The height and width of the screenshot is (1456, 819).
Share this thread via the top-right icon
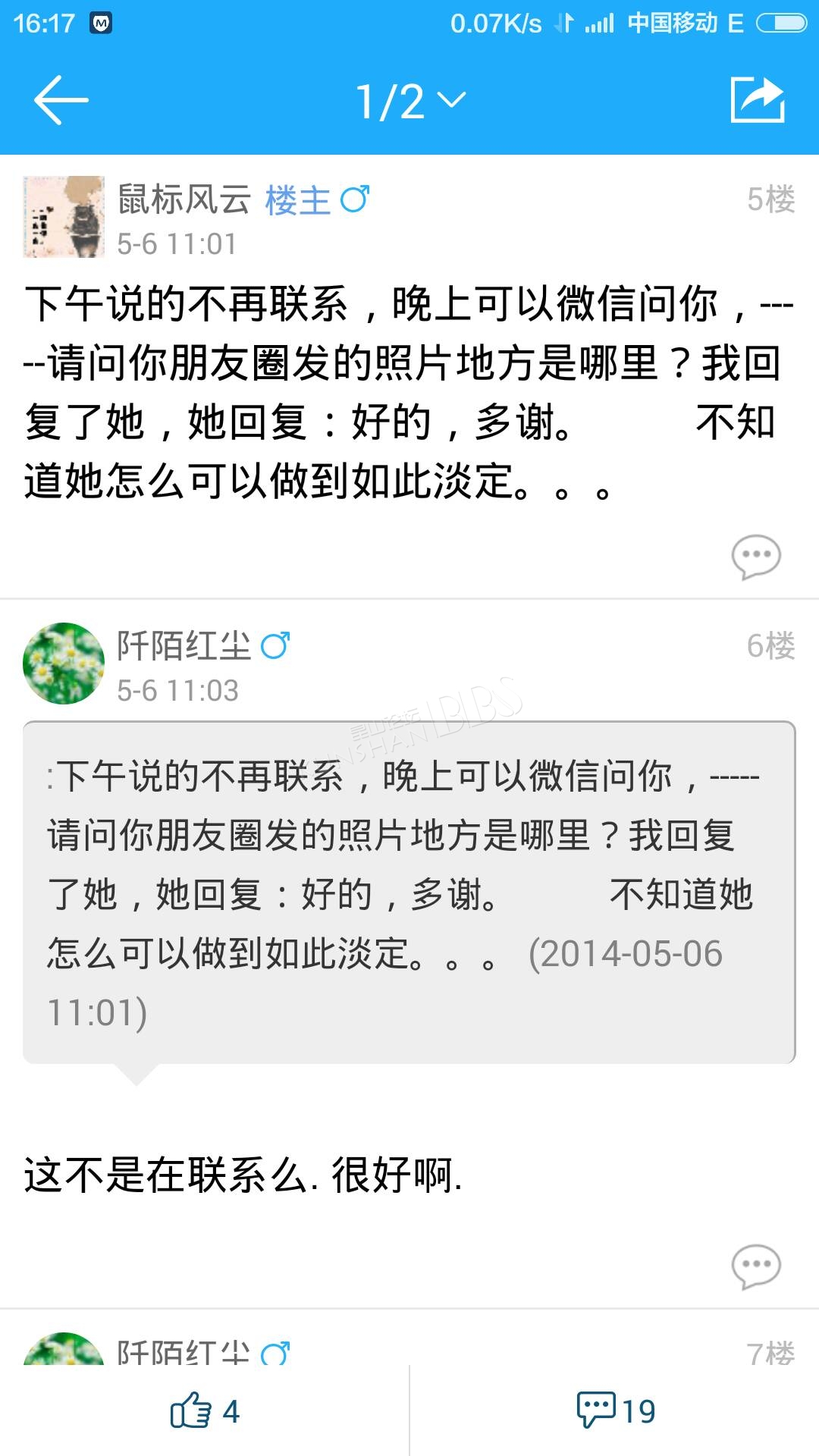(757, 99)
